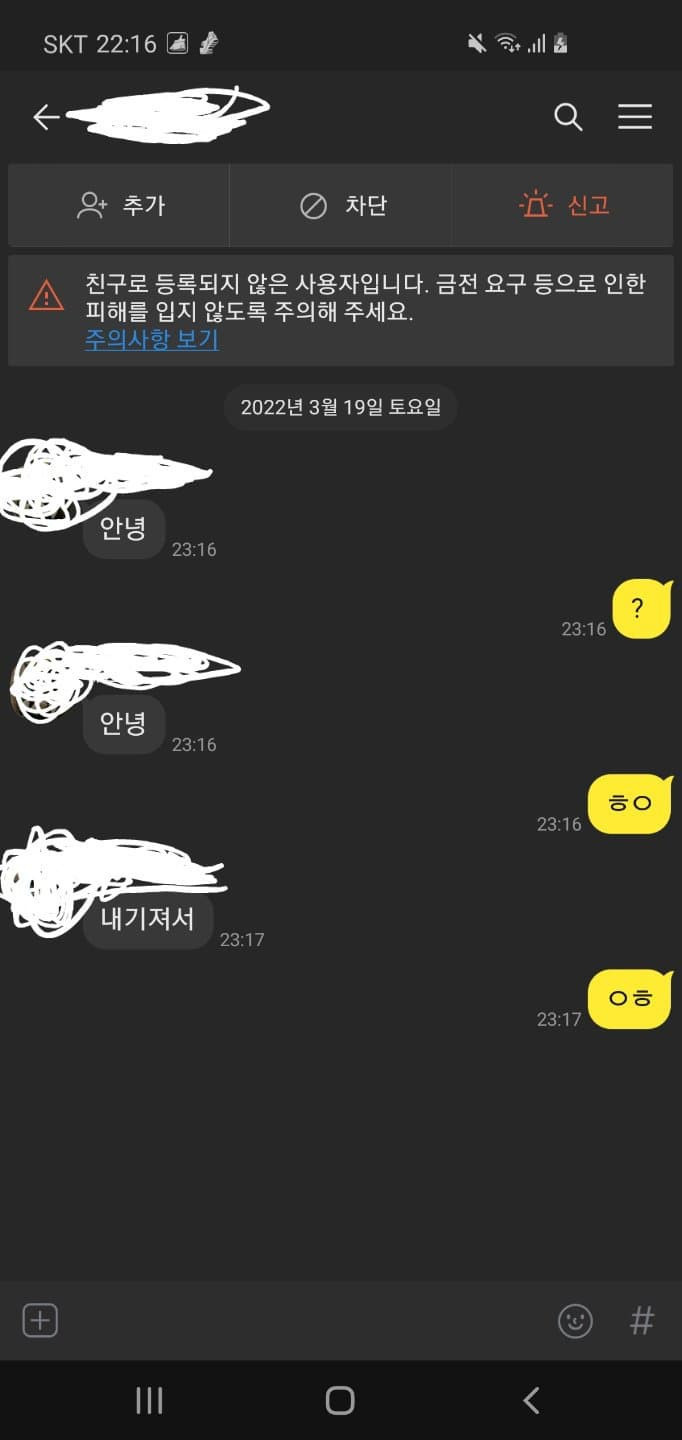Go to the home screen
The height and width of the screenshot is (1440, 682).
[340, 1401]
